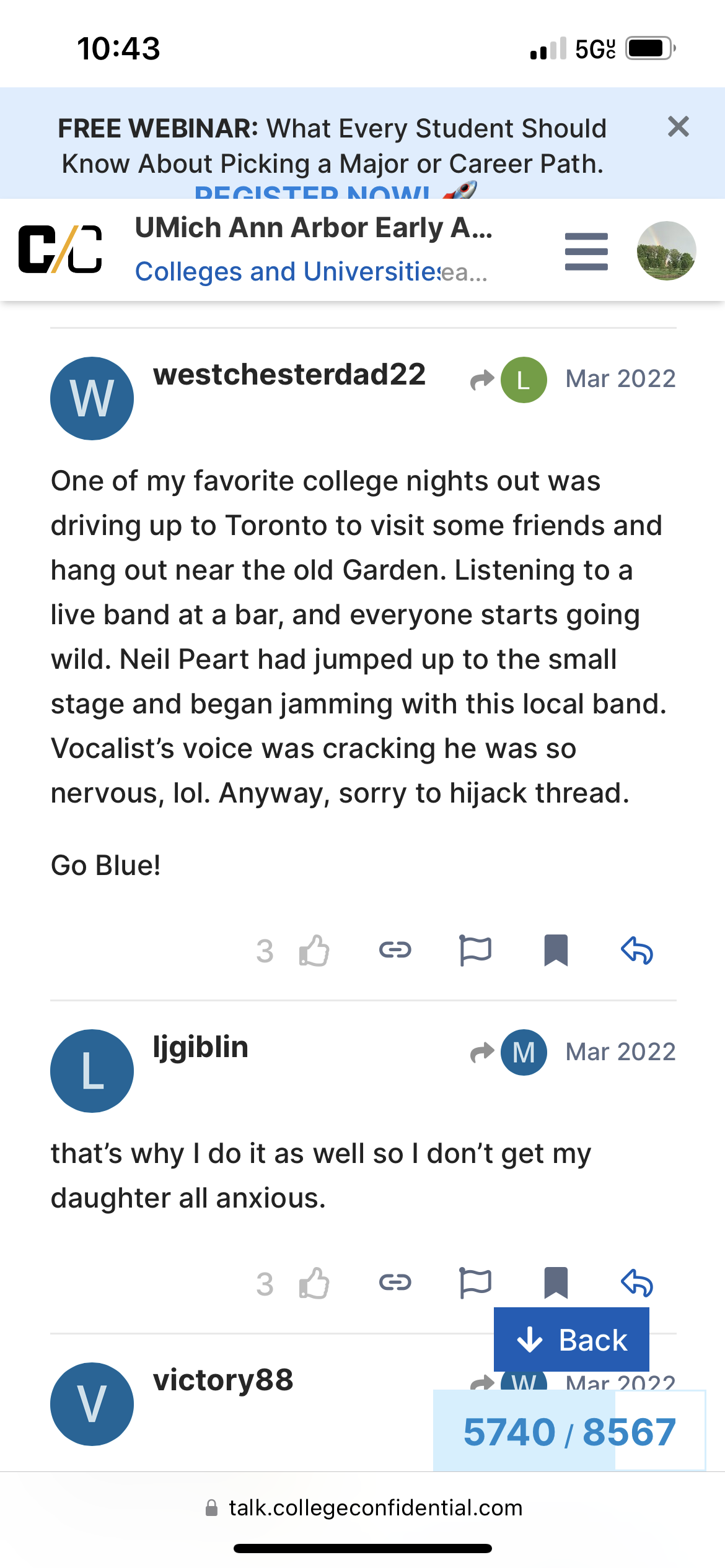This screenshot has height=1568, width=725.
Task: Like westchesterdad22's post
Action: (x=314, y=951)
